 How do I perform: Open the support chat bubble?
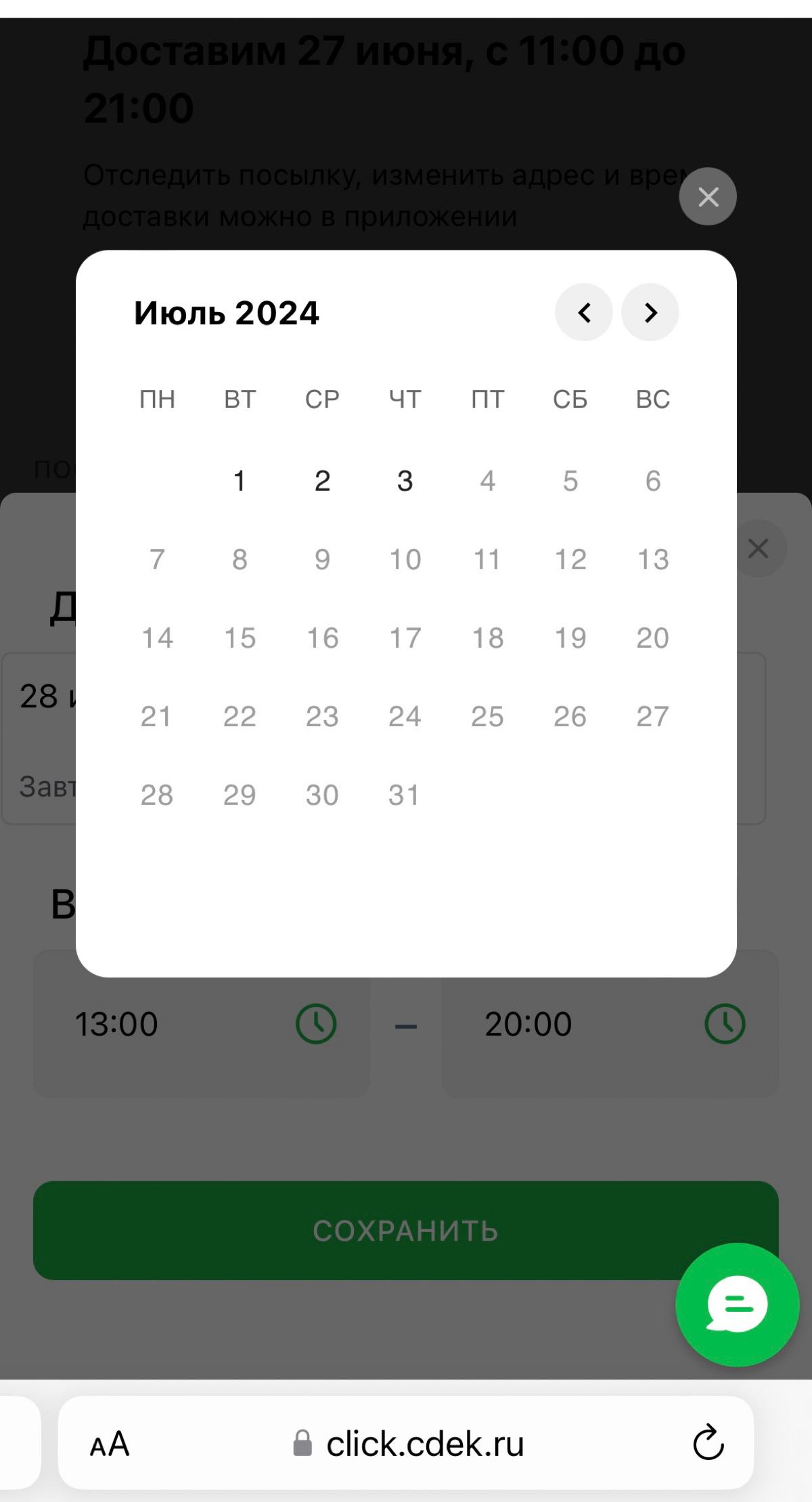pyautogui.click(x=737, y=1304)
